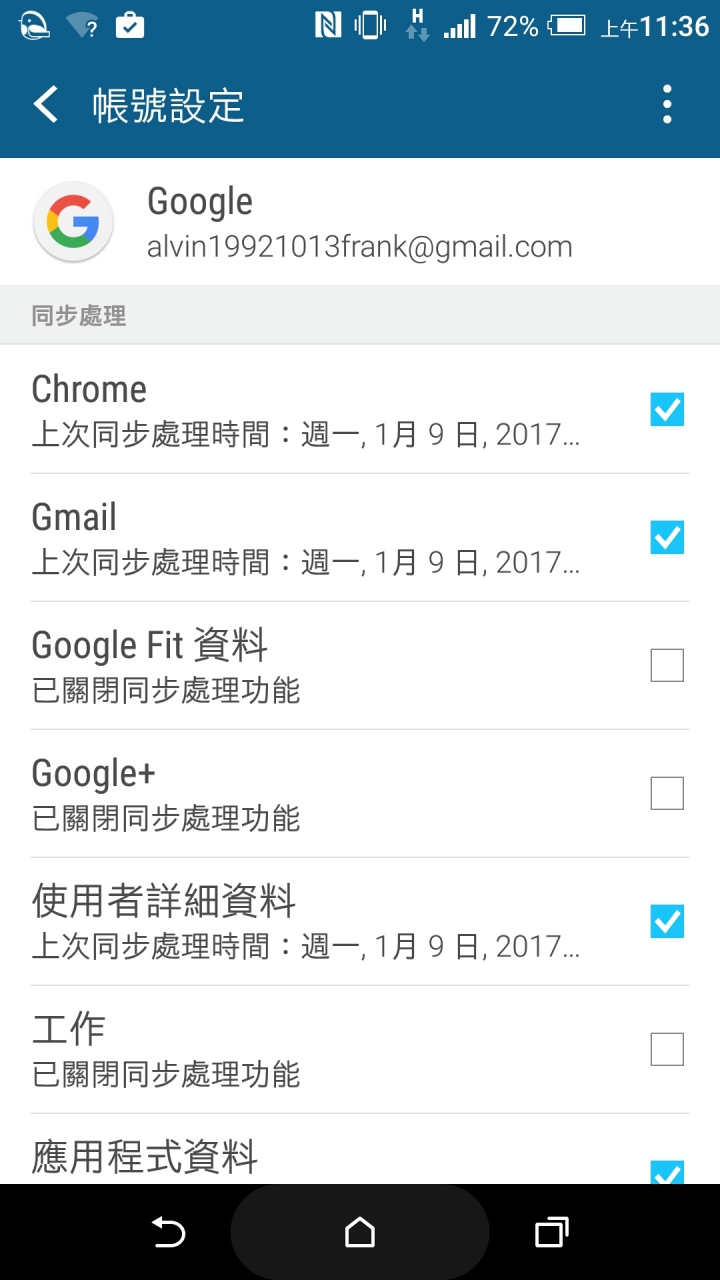
Task: Turn on Google+ sync checkbox
Action: [667, 793]
